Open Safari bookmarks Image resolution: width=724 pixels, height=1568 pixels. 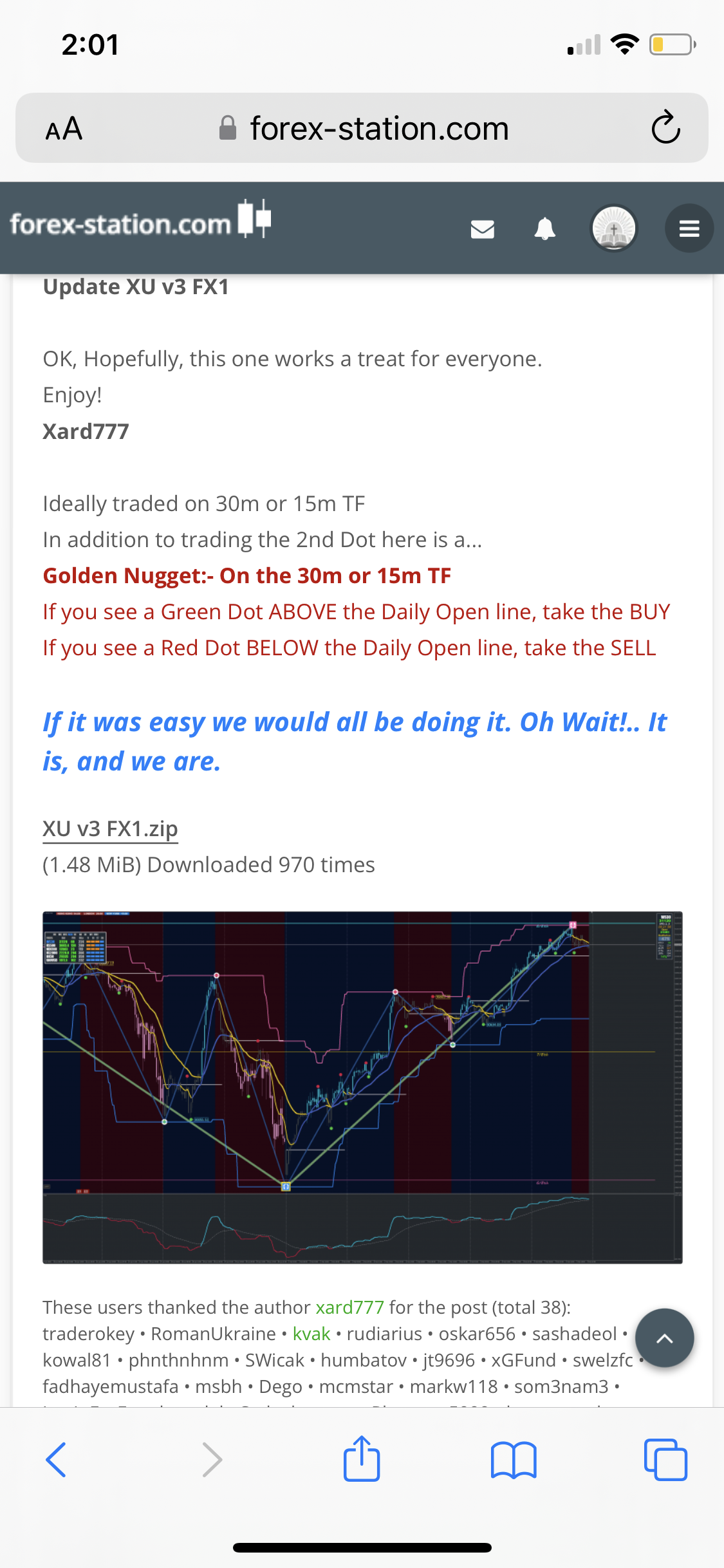pos(513,1459)
